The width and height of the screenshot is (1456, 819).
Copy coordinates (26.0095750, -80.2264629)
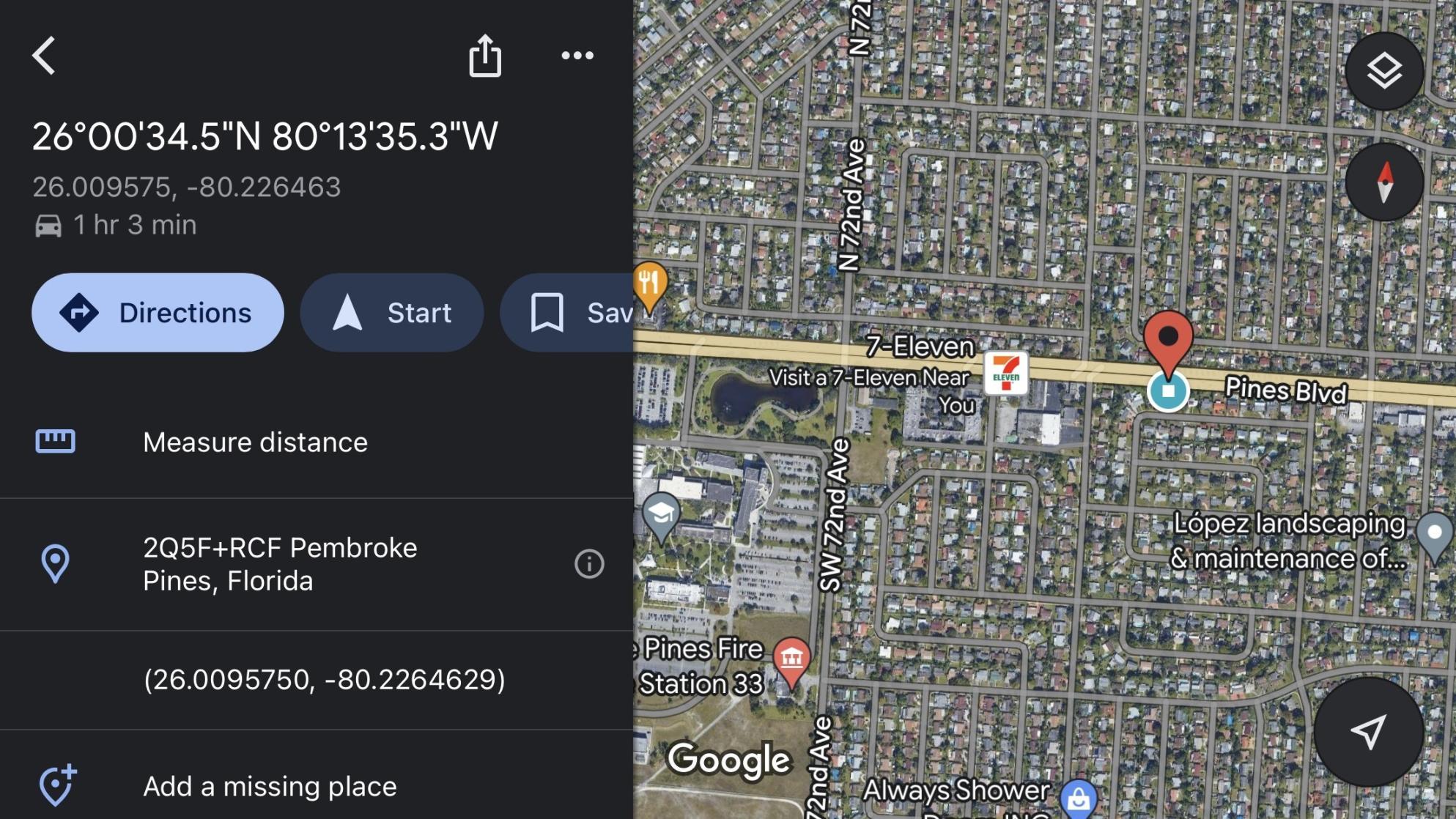pos(324,680)
